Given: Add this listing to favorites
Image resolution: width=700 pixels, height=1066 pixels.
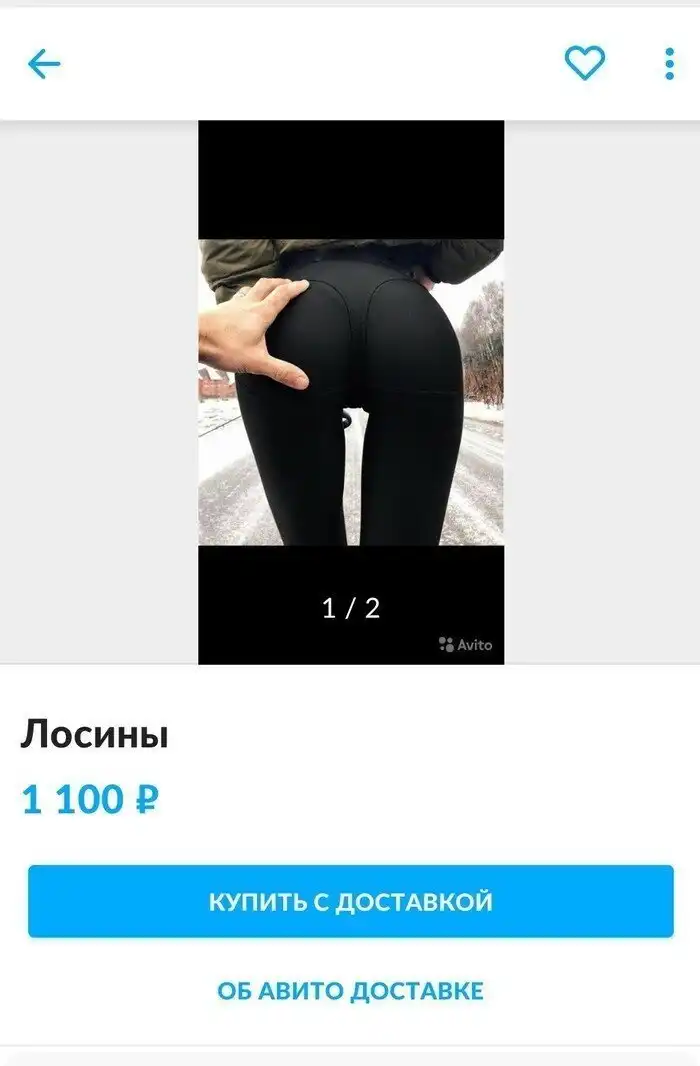Looking at the screenshot, I should (585, 64).
